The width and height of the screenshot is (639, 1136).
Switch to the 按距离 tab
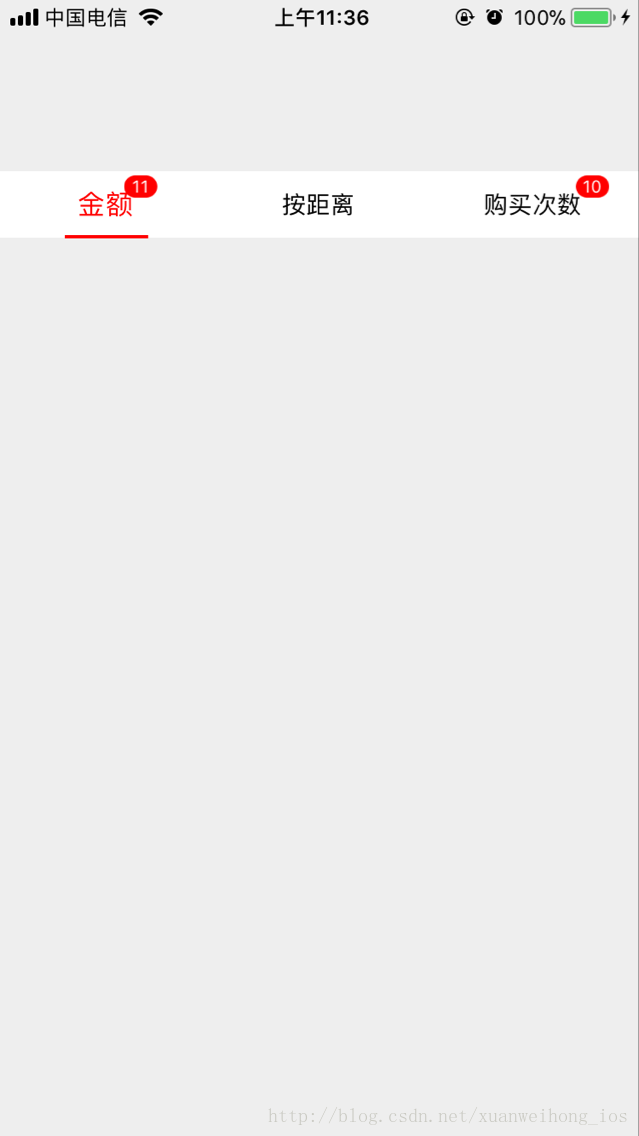point(318,205)
